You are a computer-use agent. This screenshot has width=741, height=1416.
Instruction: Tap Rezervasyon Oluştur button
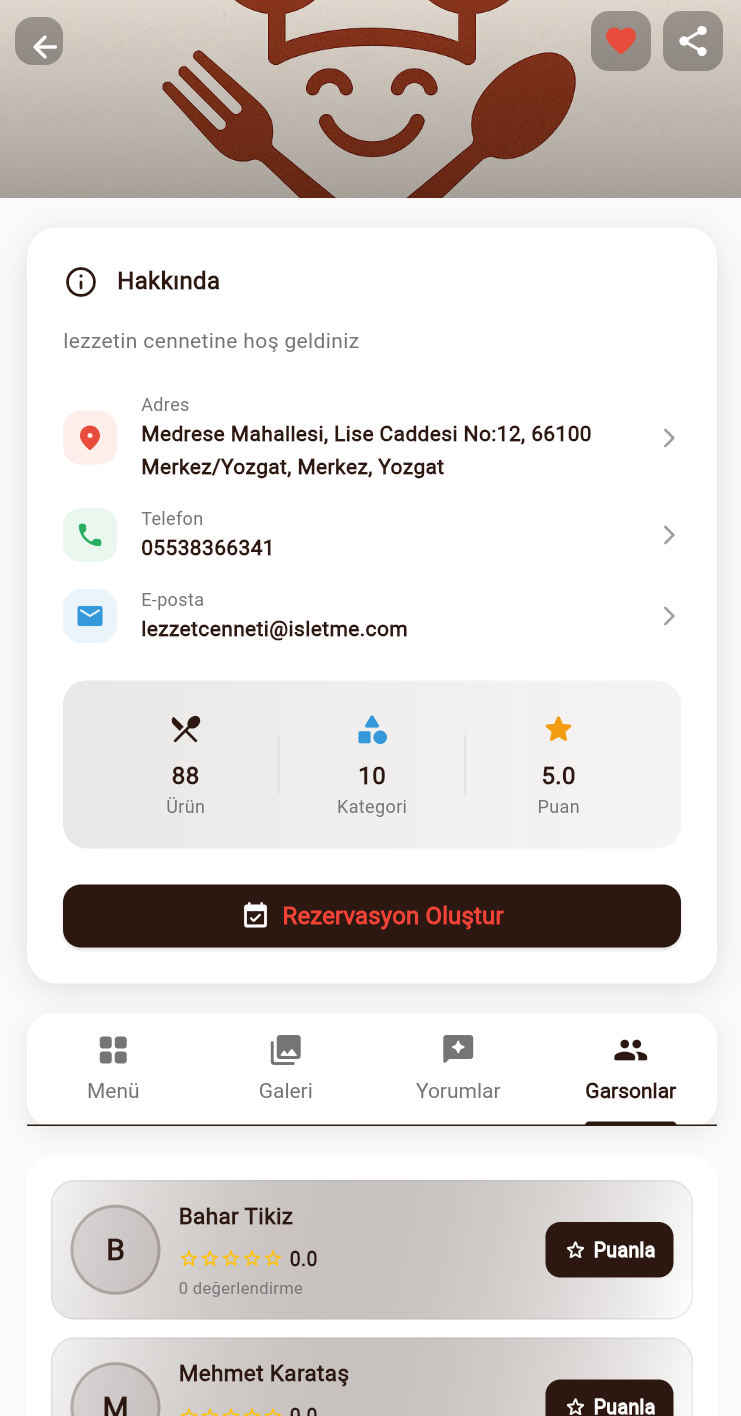(x=372, y=916)
